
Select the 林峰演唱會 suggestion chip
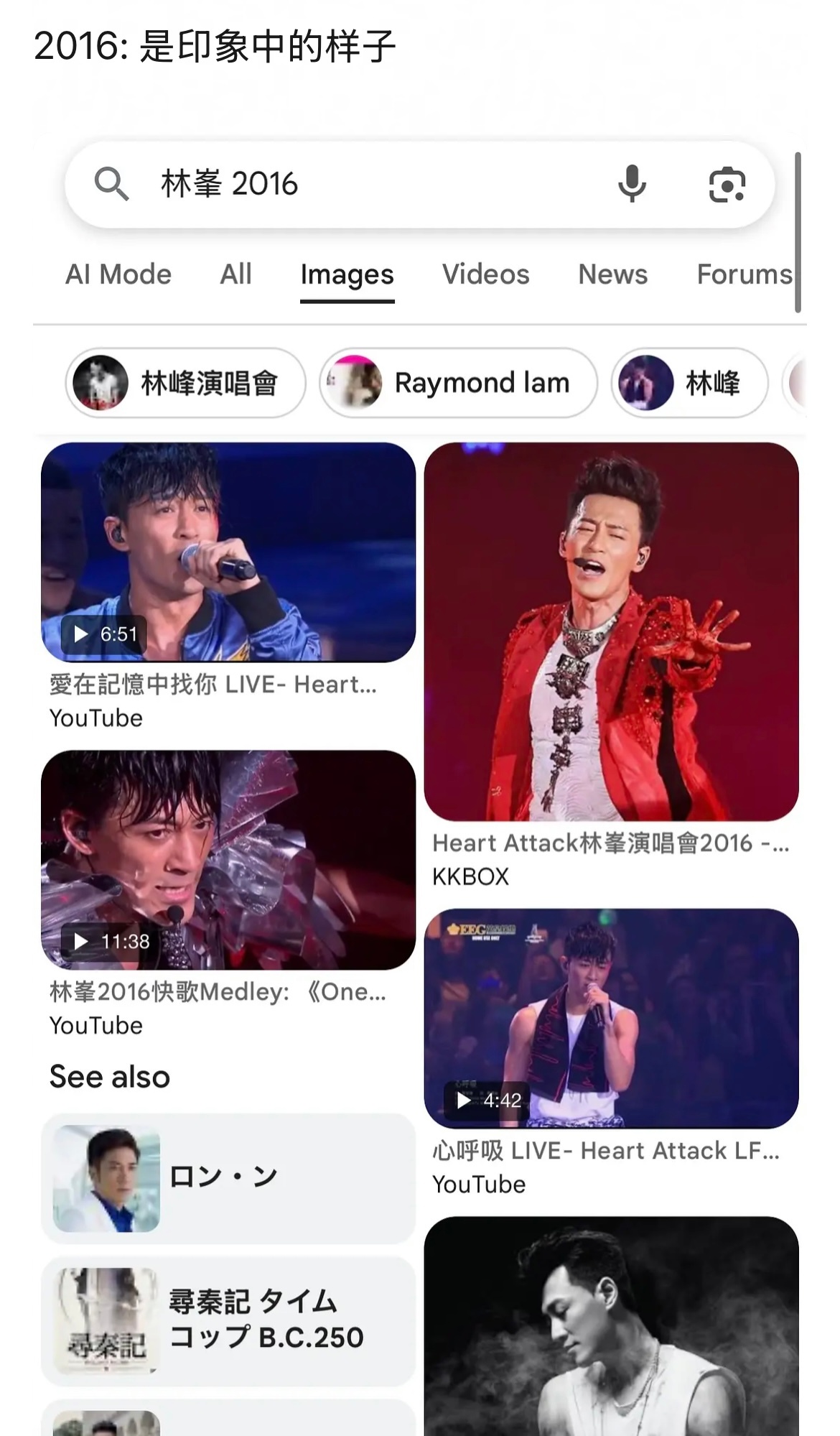click(x=185, y=383)
